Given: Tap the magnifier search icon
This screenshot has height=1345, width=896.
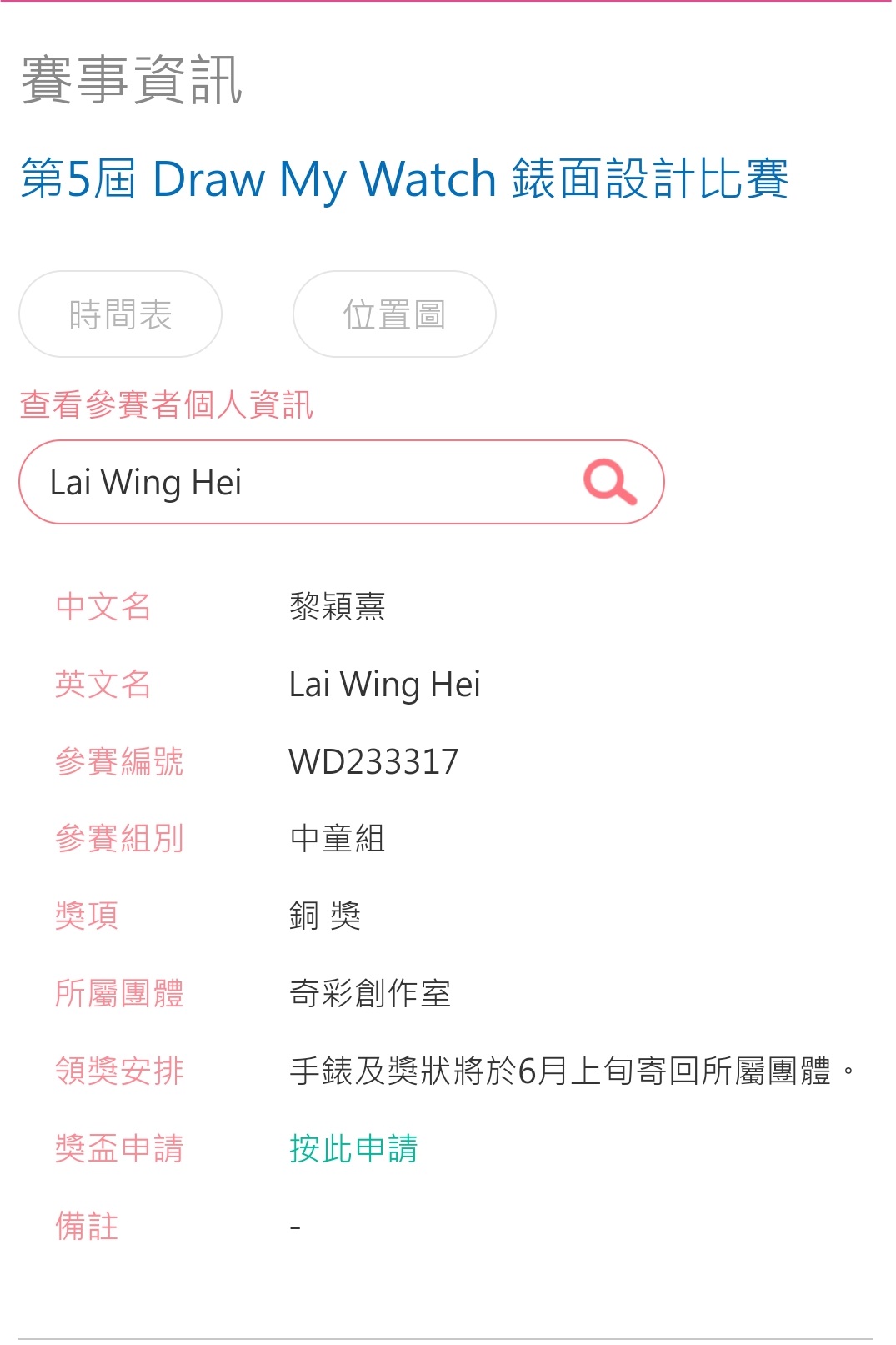Looking at the screenshot, I should 609,482.
